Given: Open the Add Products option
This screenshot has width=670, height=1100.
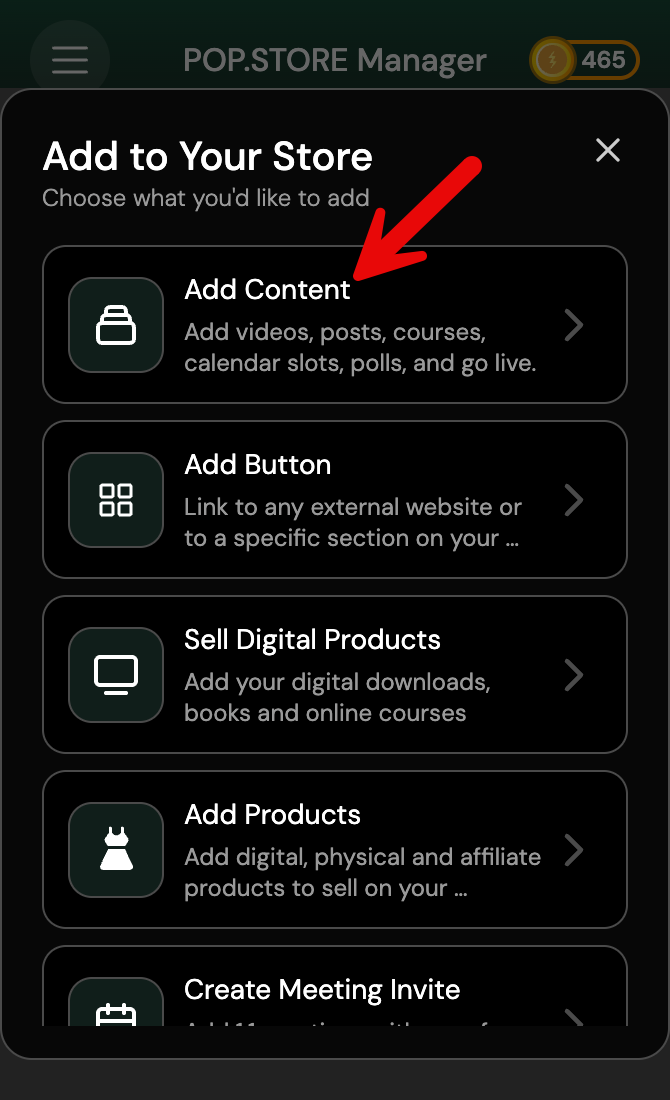Looking at the screenshot, I should click(x=334, y=850).
